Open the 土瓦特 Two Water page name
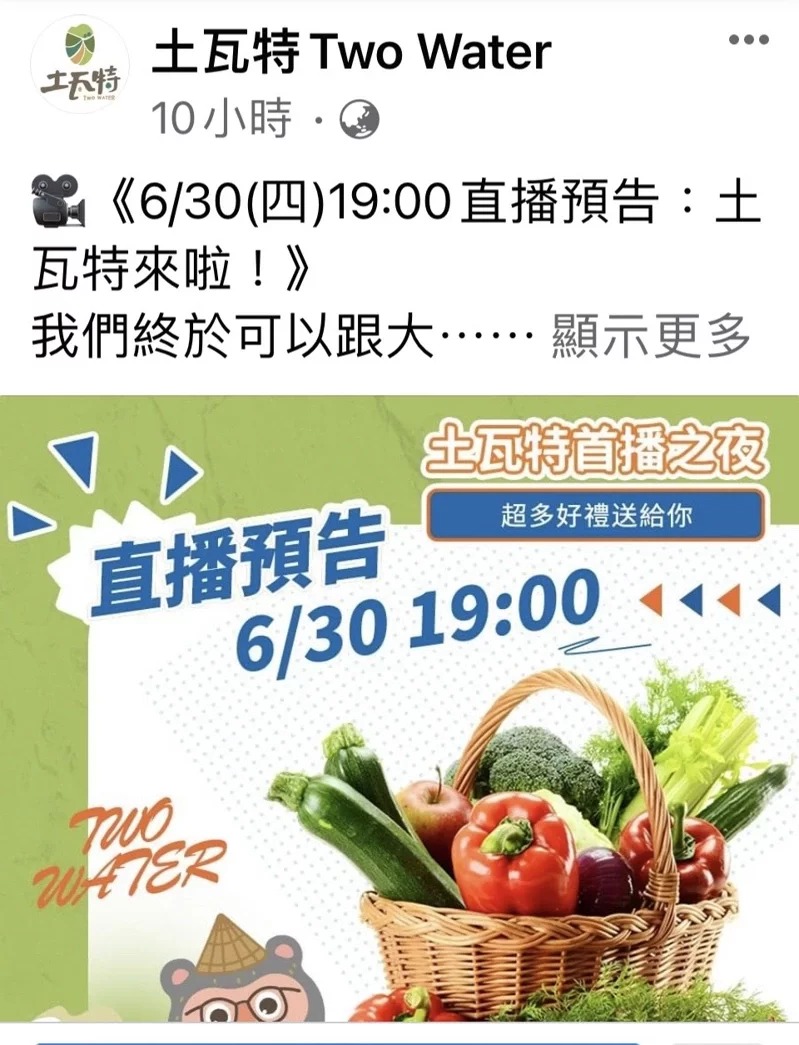 (x=351, y=52)
